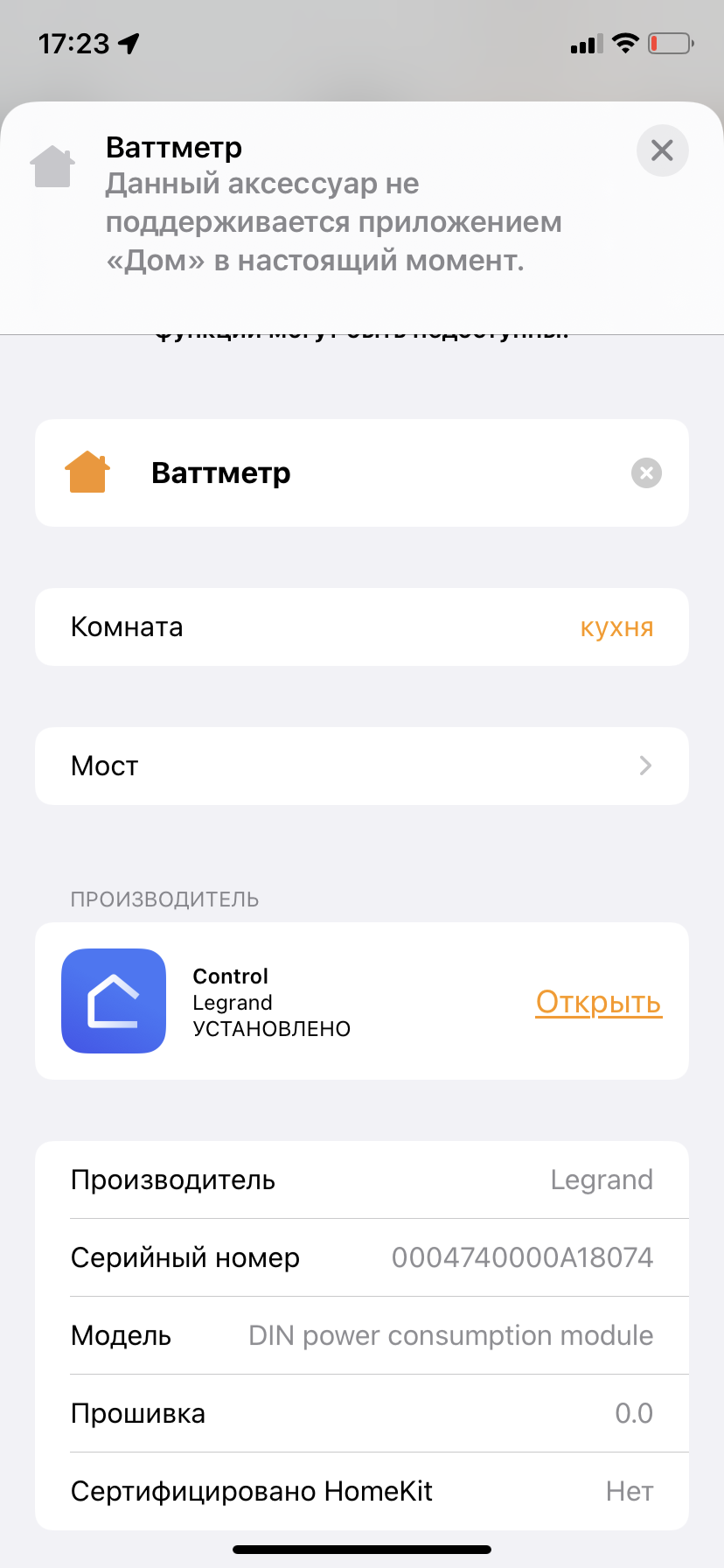This screenshot has width=724, height=1568.
Task: Tap the battery indicator in status bar
Action: click(671, 43)
